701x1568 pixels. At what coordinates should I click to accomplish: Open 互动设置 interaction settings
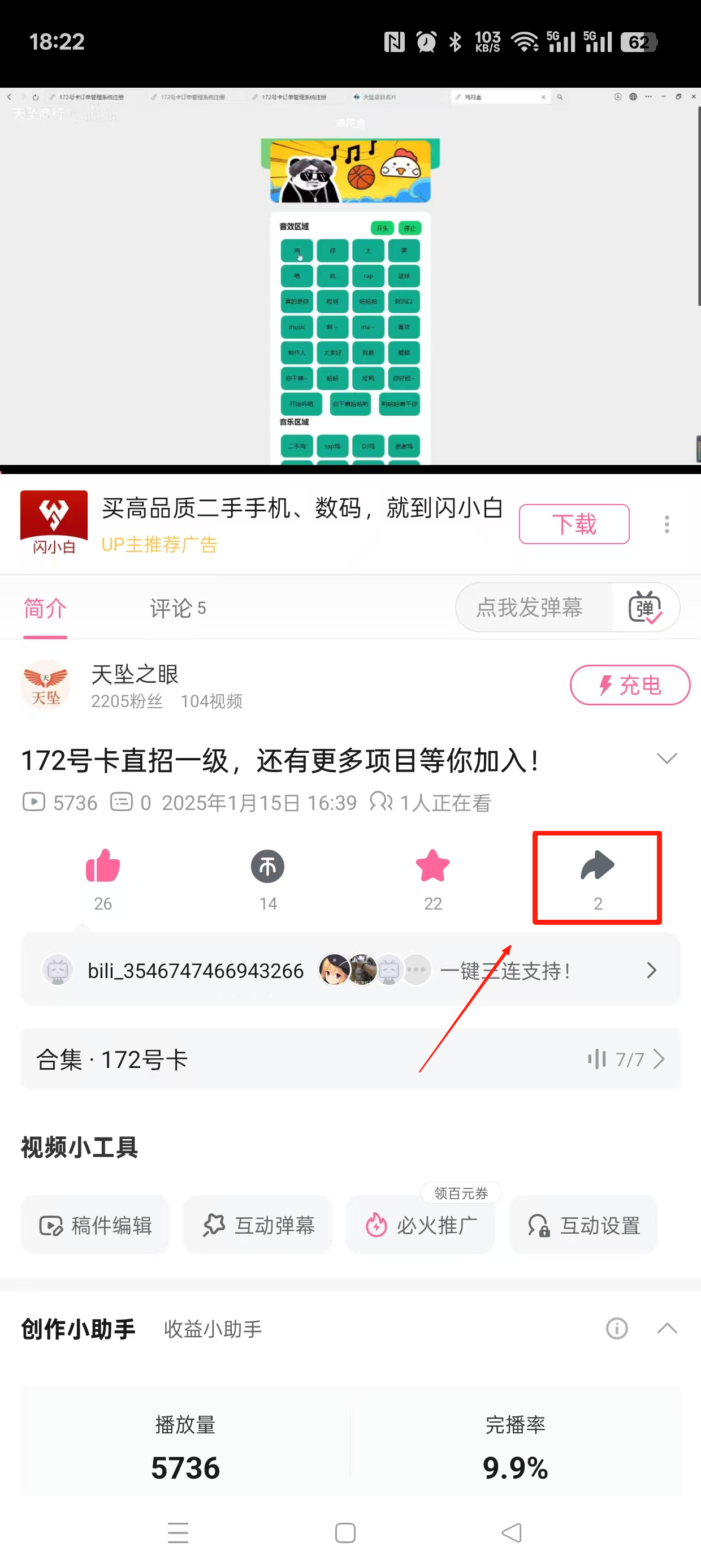(583, 1225)
